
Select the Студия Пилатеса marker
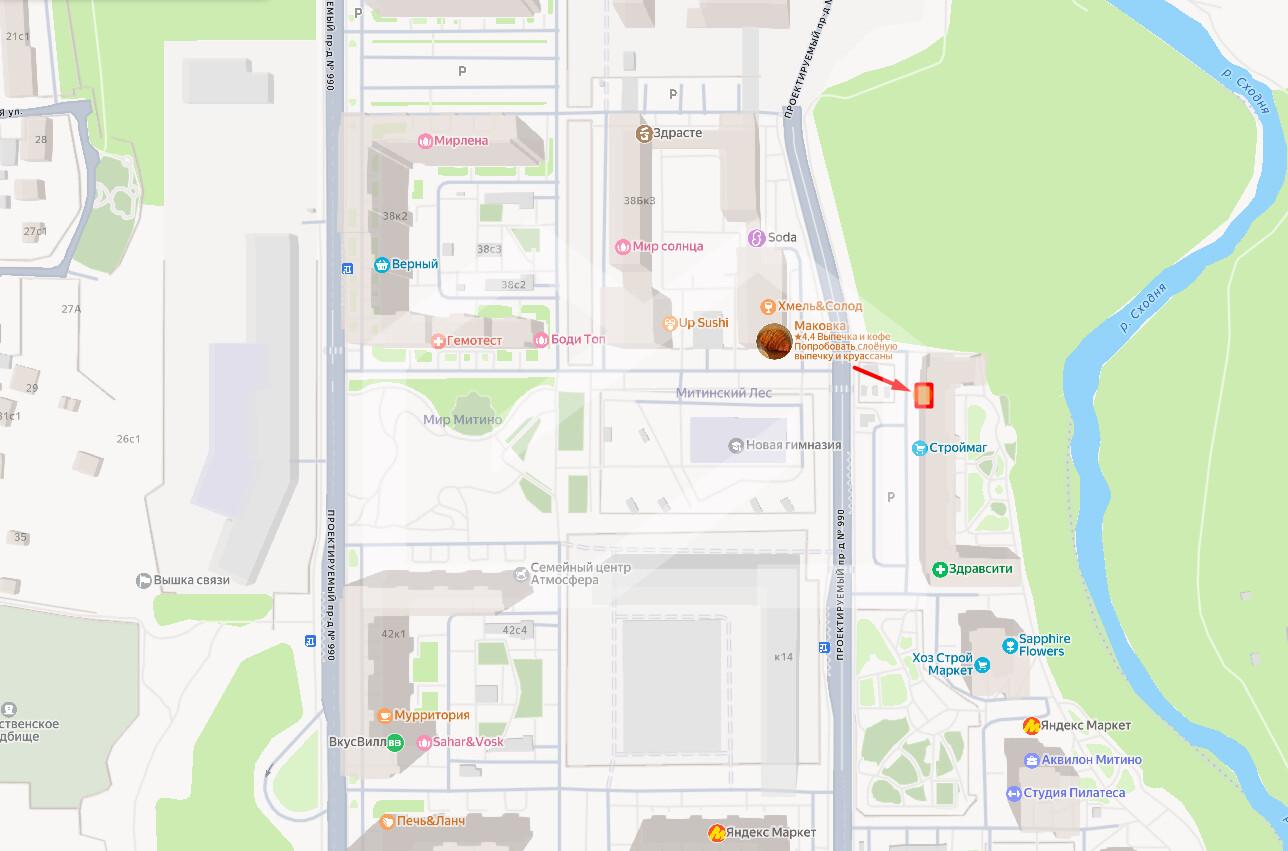[x=1014, y=793]
